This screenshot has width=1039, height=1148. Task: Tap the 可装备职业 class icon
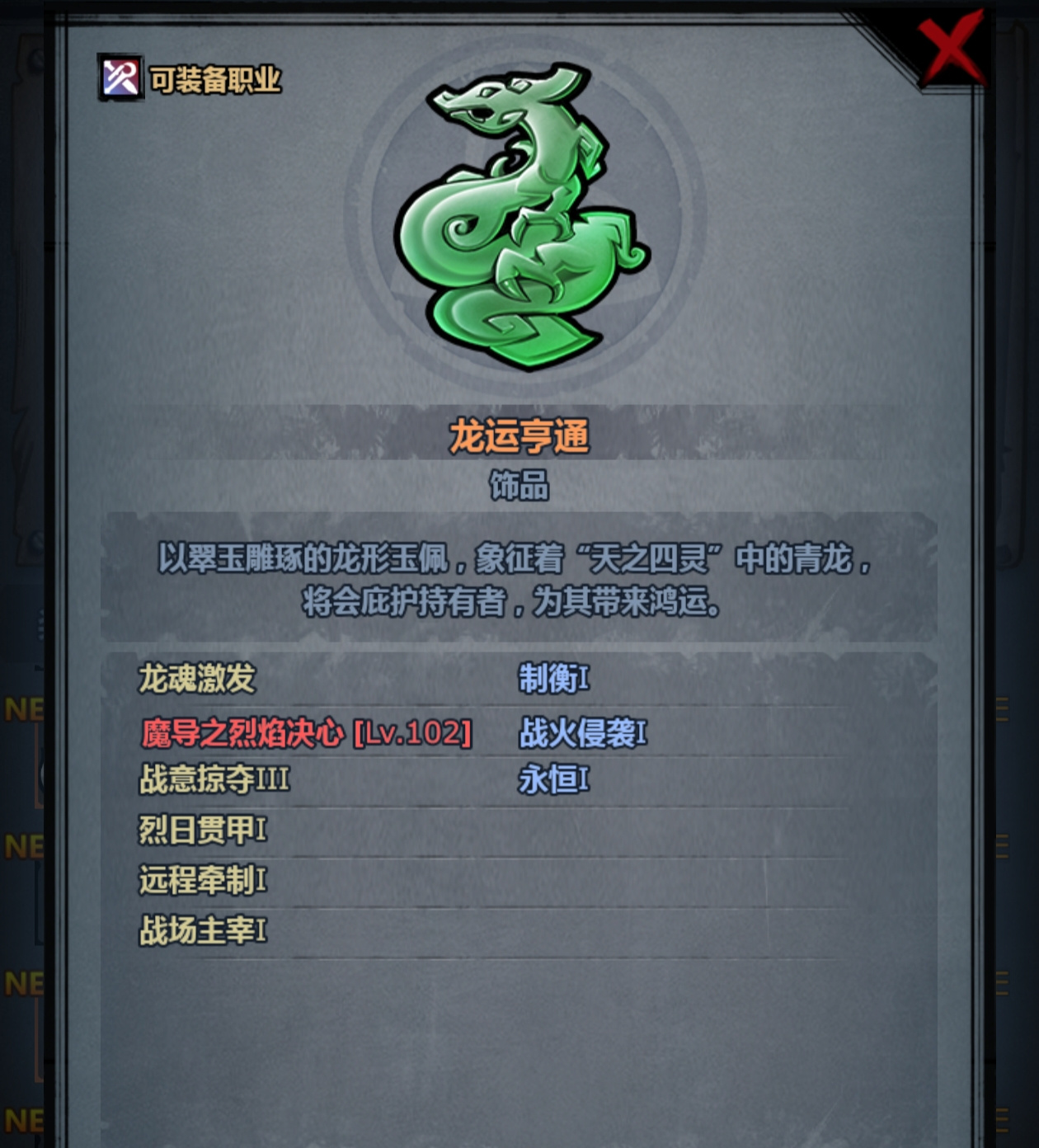[120, 78]
